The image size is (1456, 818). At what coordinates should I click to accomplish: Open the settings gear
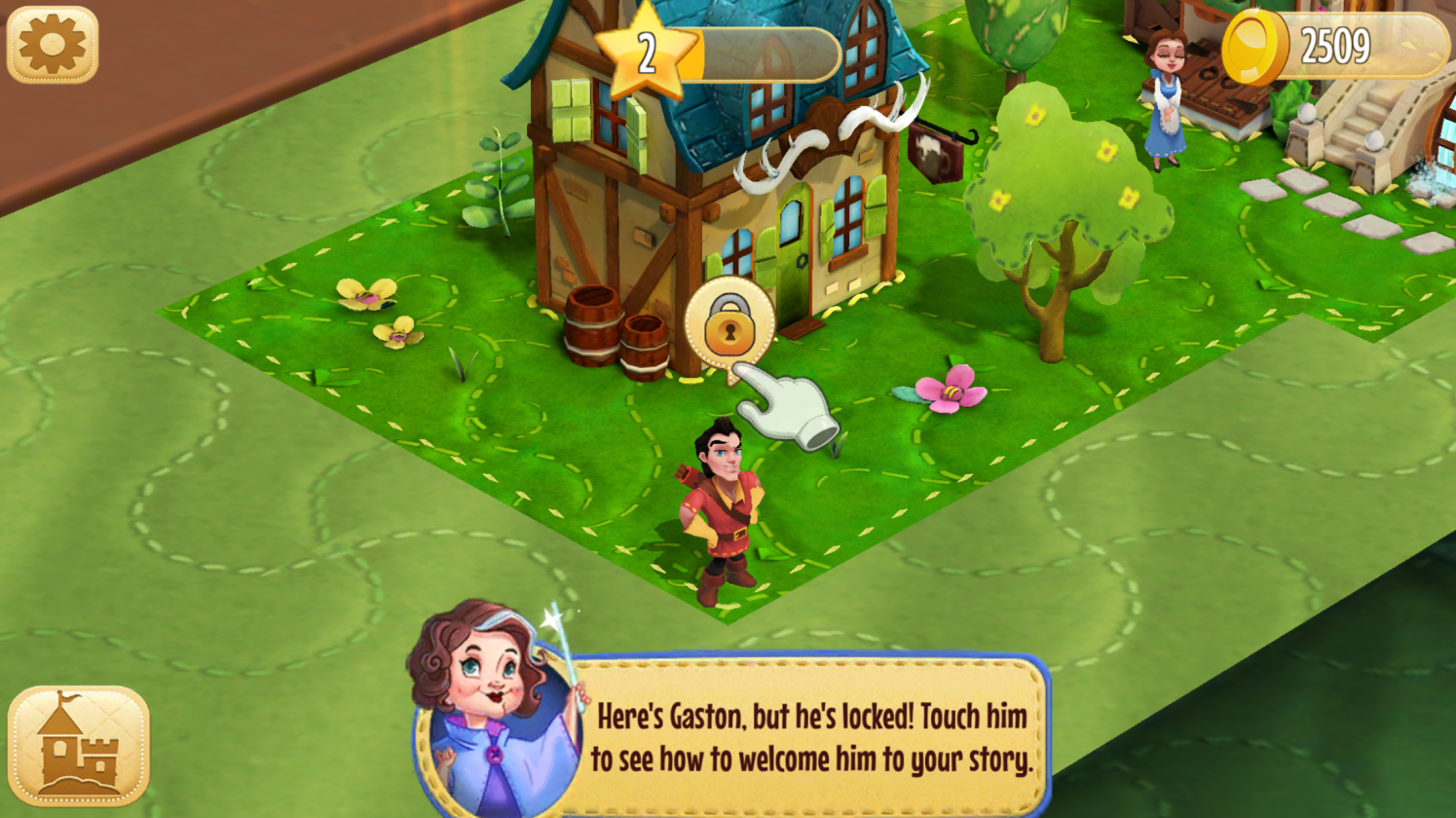[x=53, y=45]
